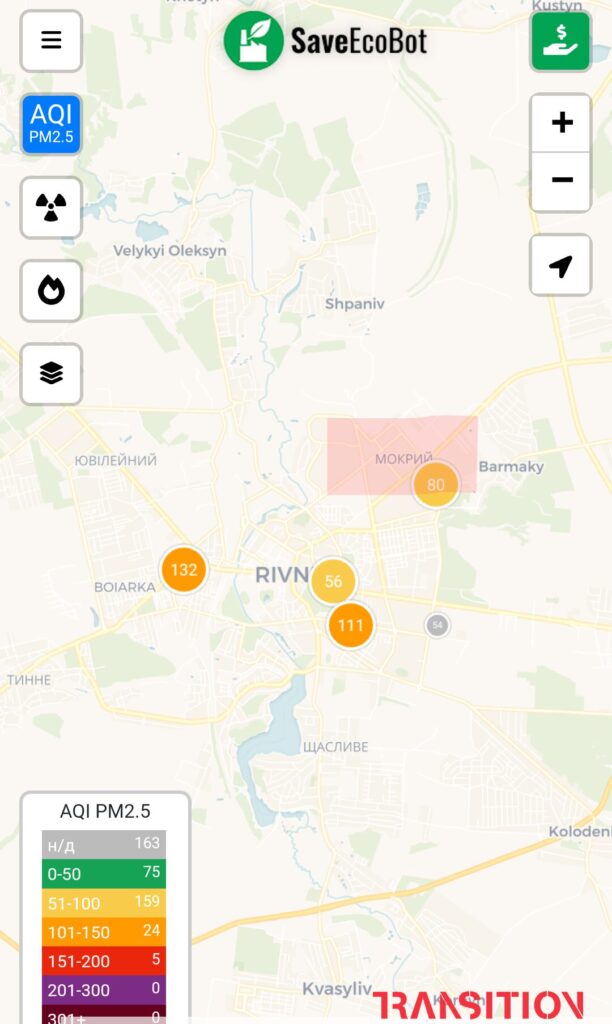612x1024 pixels.
Task: Open the station showing AQI 80
Action: point(435,484)
